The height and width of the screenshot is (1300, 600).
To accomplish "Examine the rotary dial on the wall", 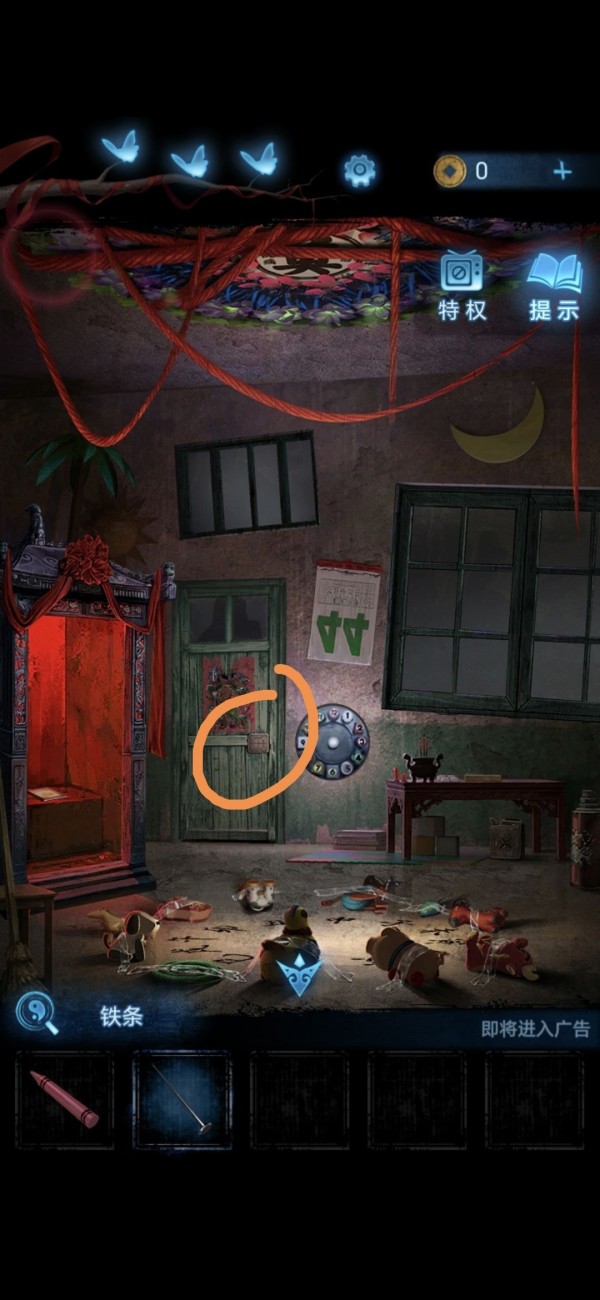I will point(333,743).
